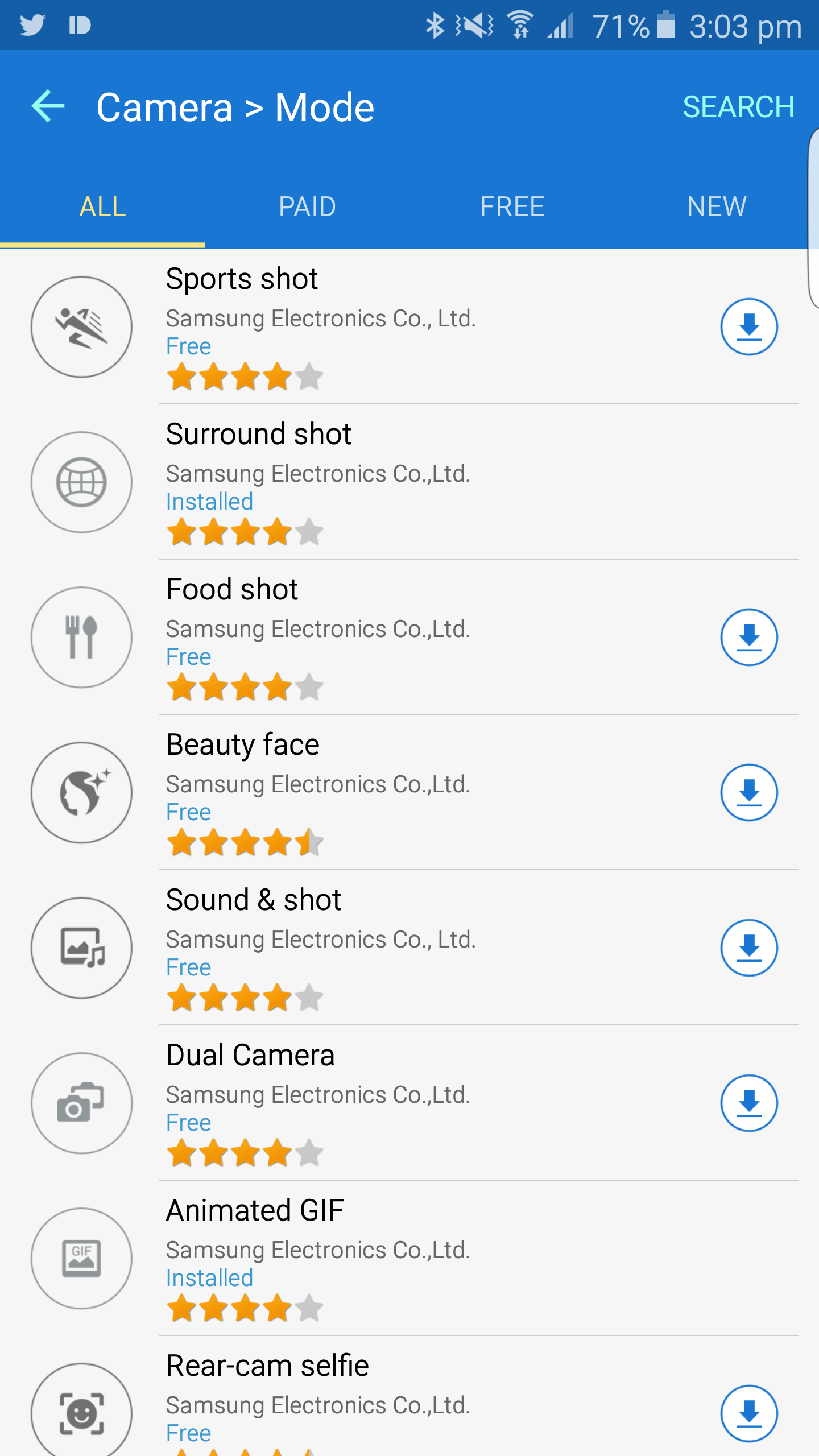This screenshot has width=819, height=1456.
Task: Download the Sports shot mode
Action: point(749,327)
